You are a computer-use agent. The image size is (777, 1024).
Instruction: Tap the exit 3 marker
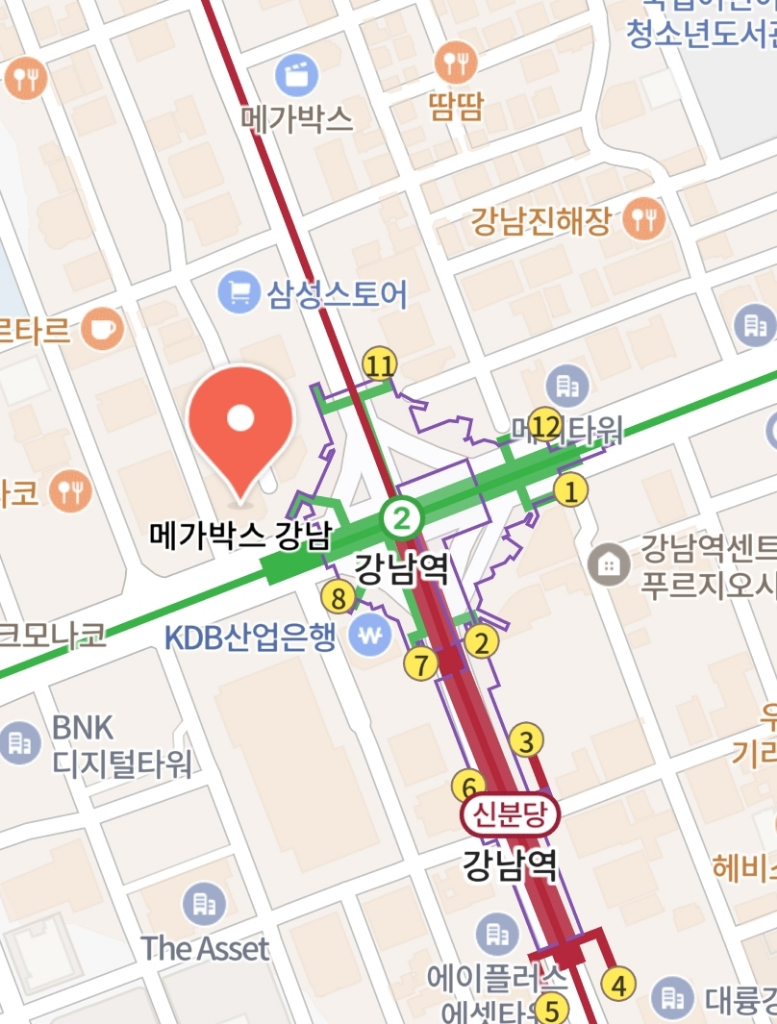point(526,741)
